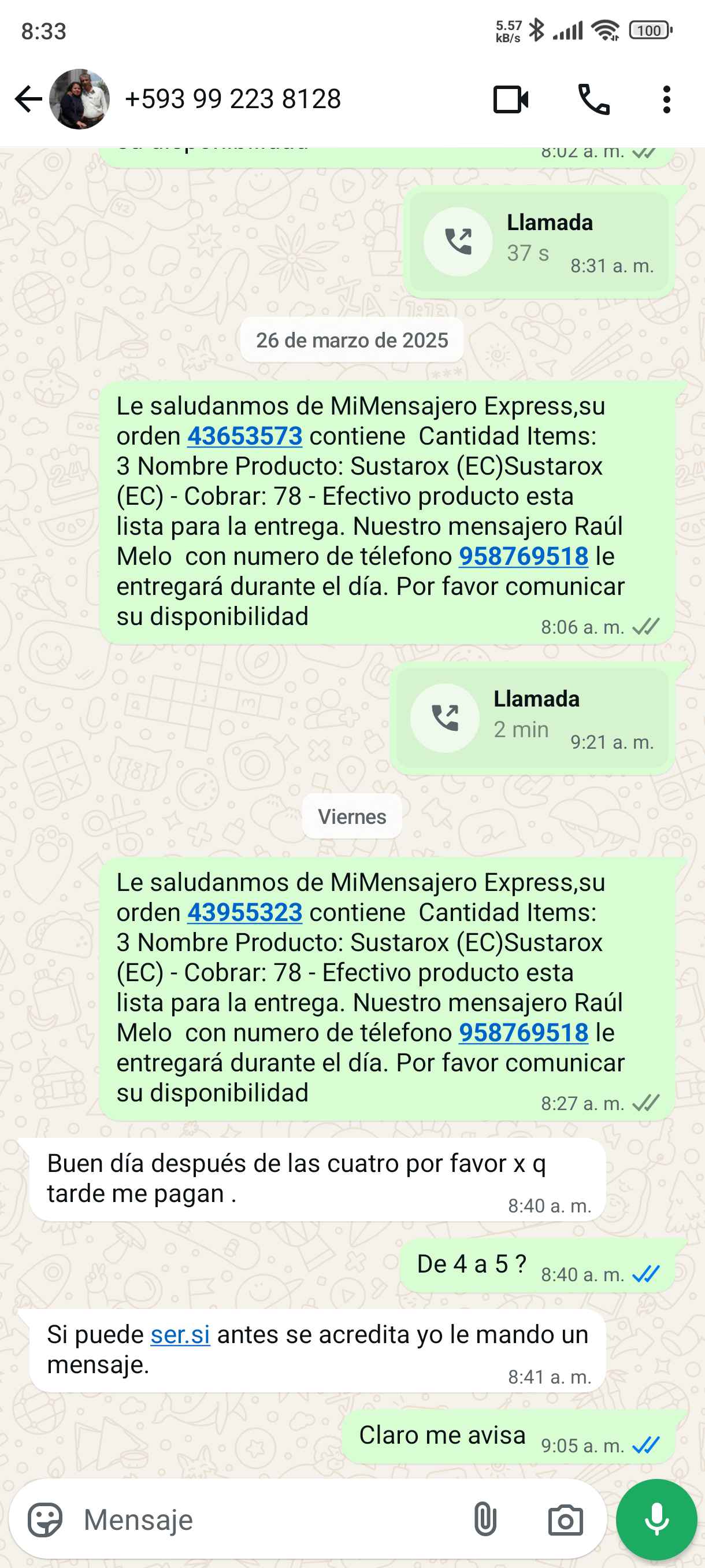
Task: Open contact info for +593 99 223 8128
Action: pos(232,99)
